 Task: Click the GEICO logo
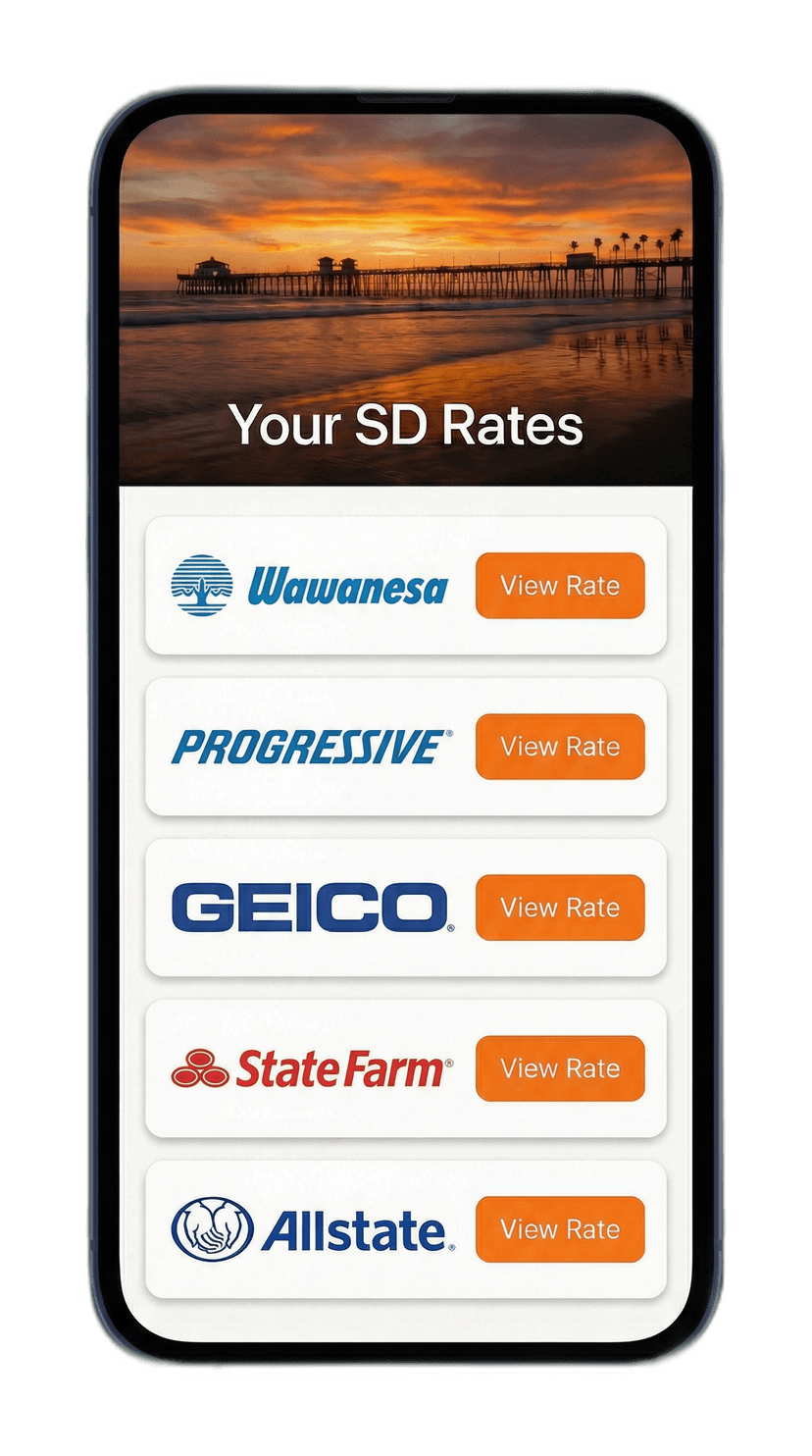coord(309,908)
